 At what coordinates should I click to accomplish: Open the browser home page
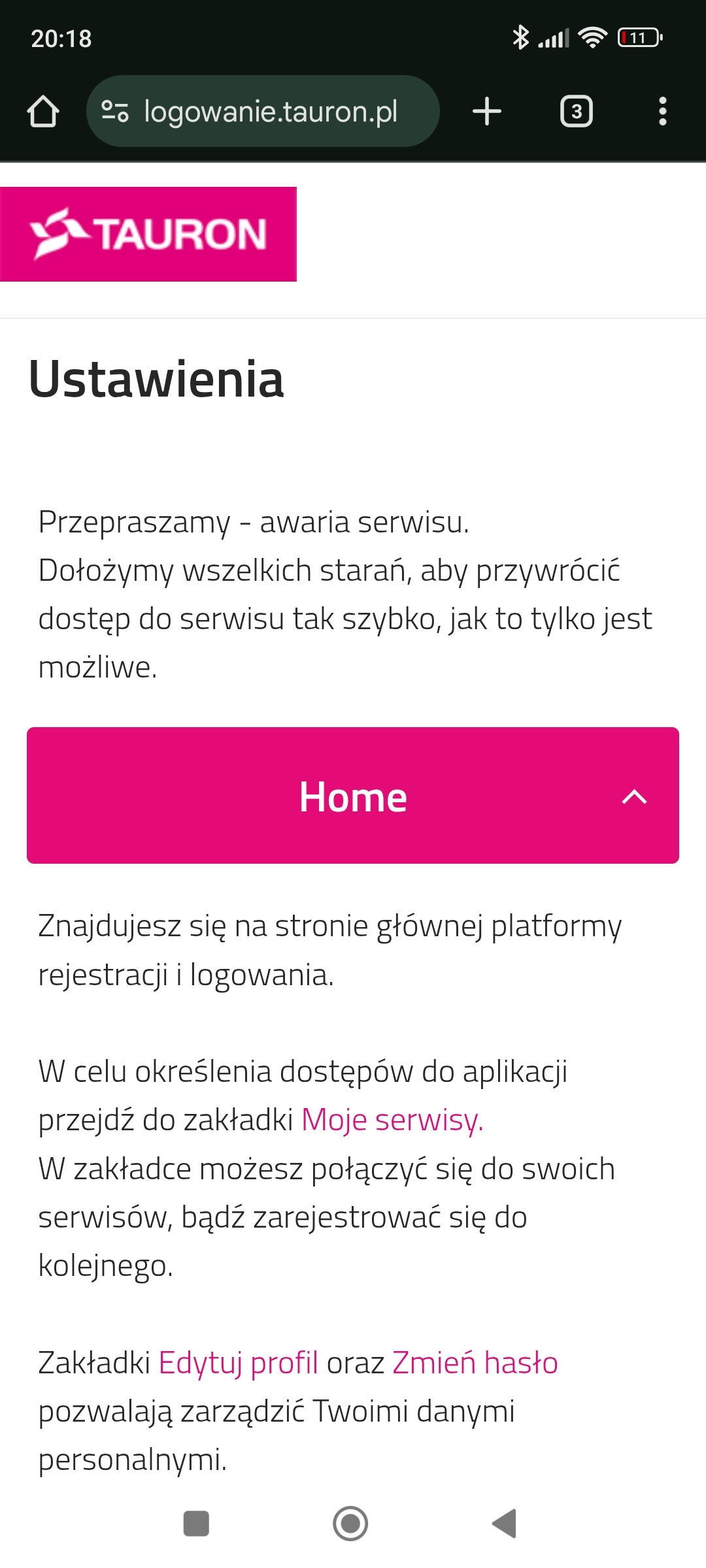pos(43,111)
